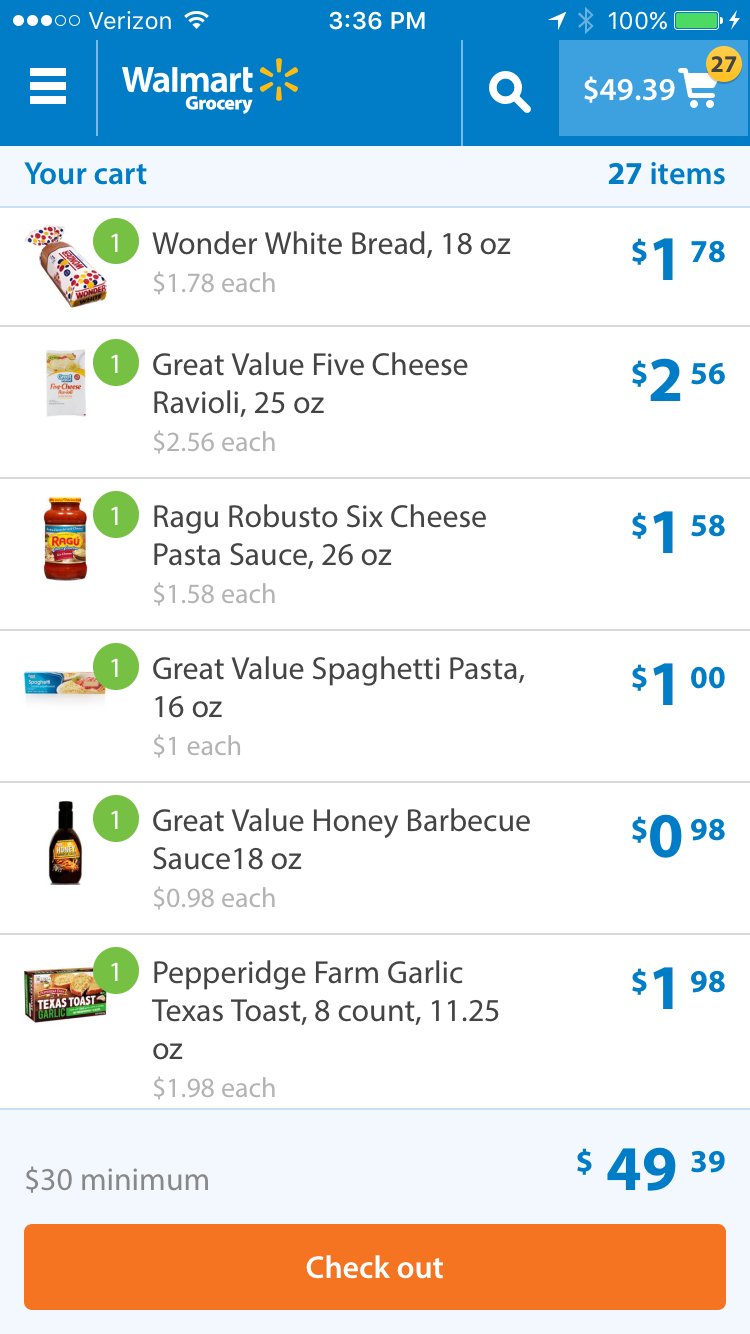Tap the Check out button
This screenshot has width=750, height=1334.
pos(375,1267)
